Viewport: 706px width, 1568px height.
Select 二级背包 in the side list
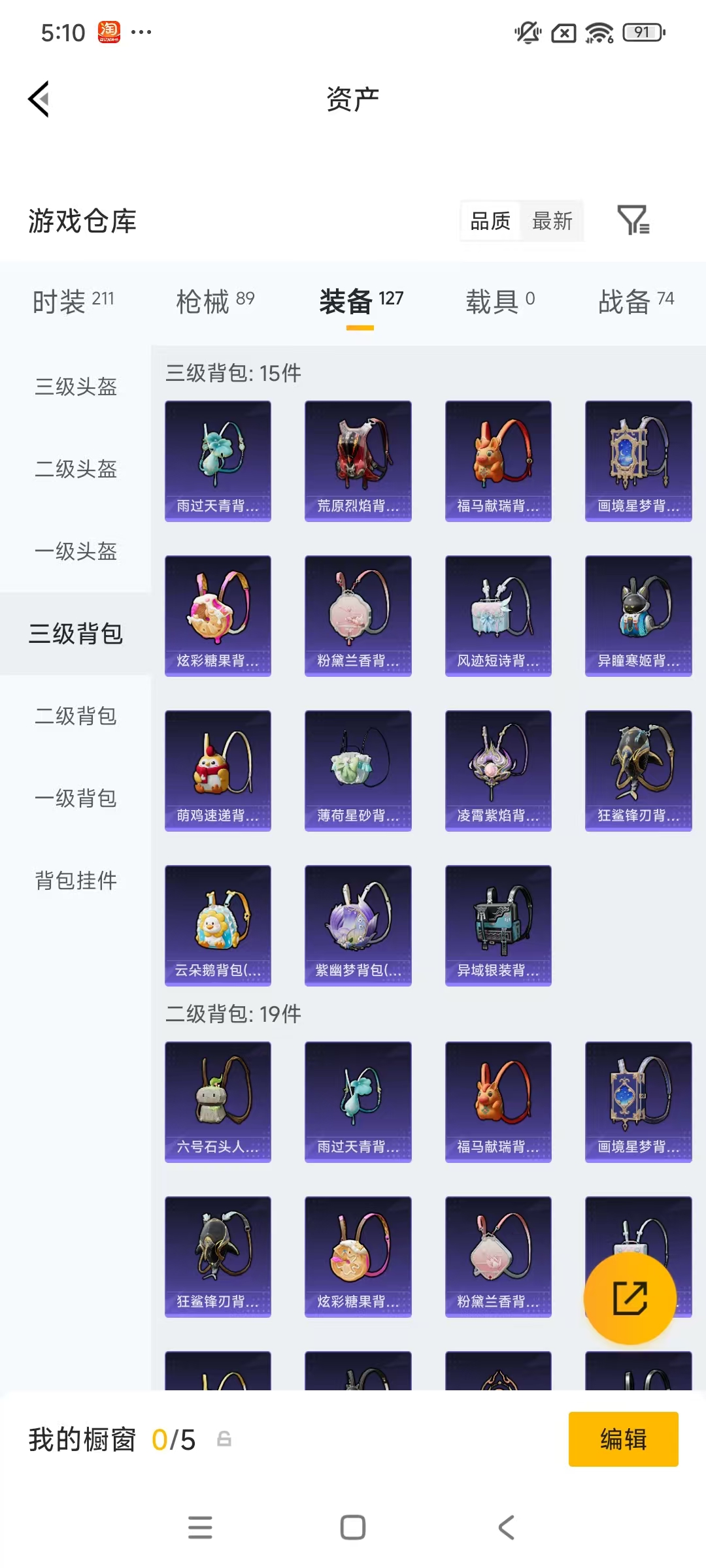point(76,716)
